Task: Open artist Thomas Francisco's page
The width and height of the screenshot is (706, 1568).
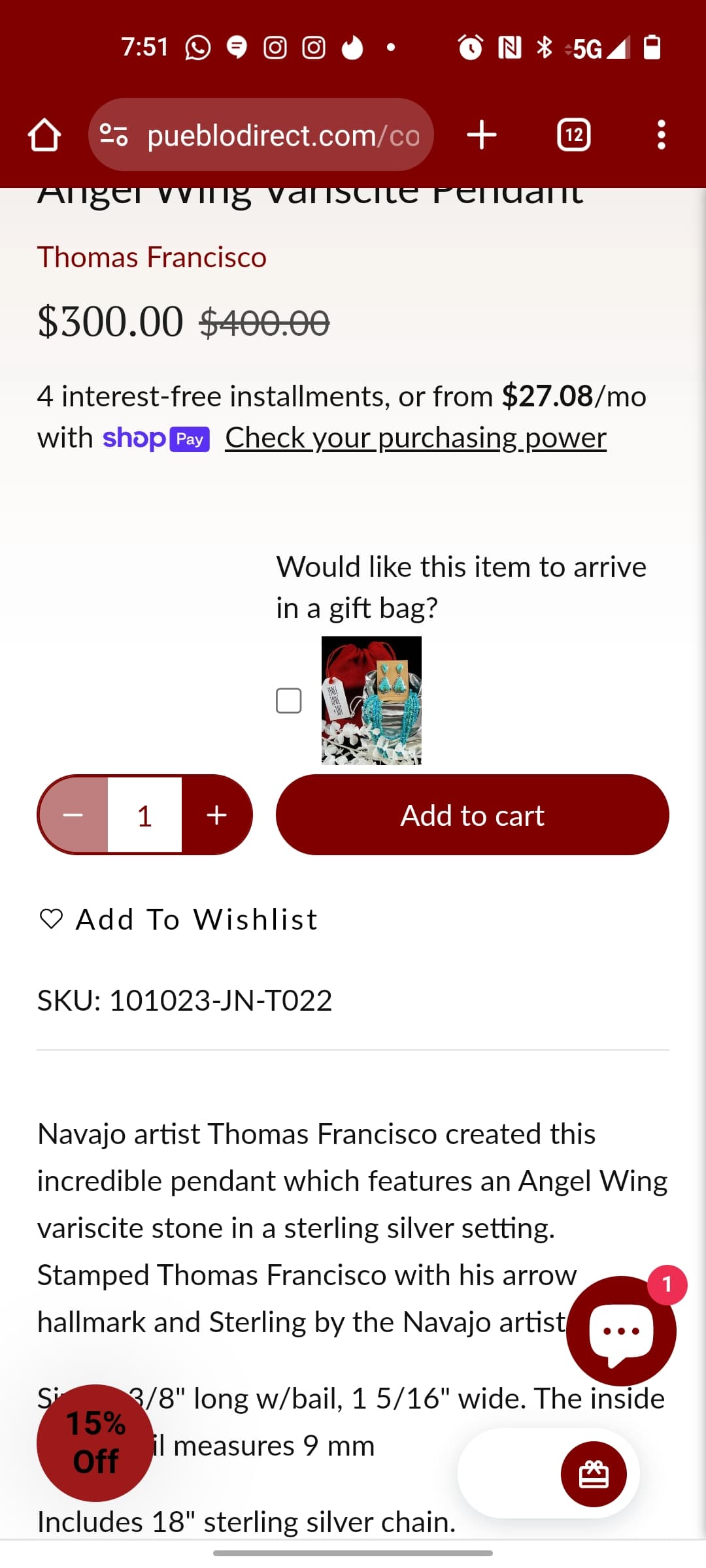Action: click(x=152, y=257)
